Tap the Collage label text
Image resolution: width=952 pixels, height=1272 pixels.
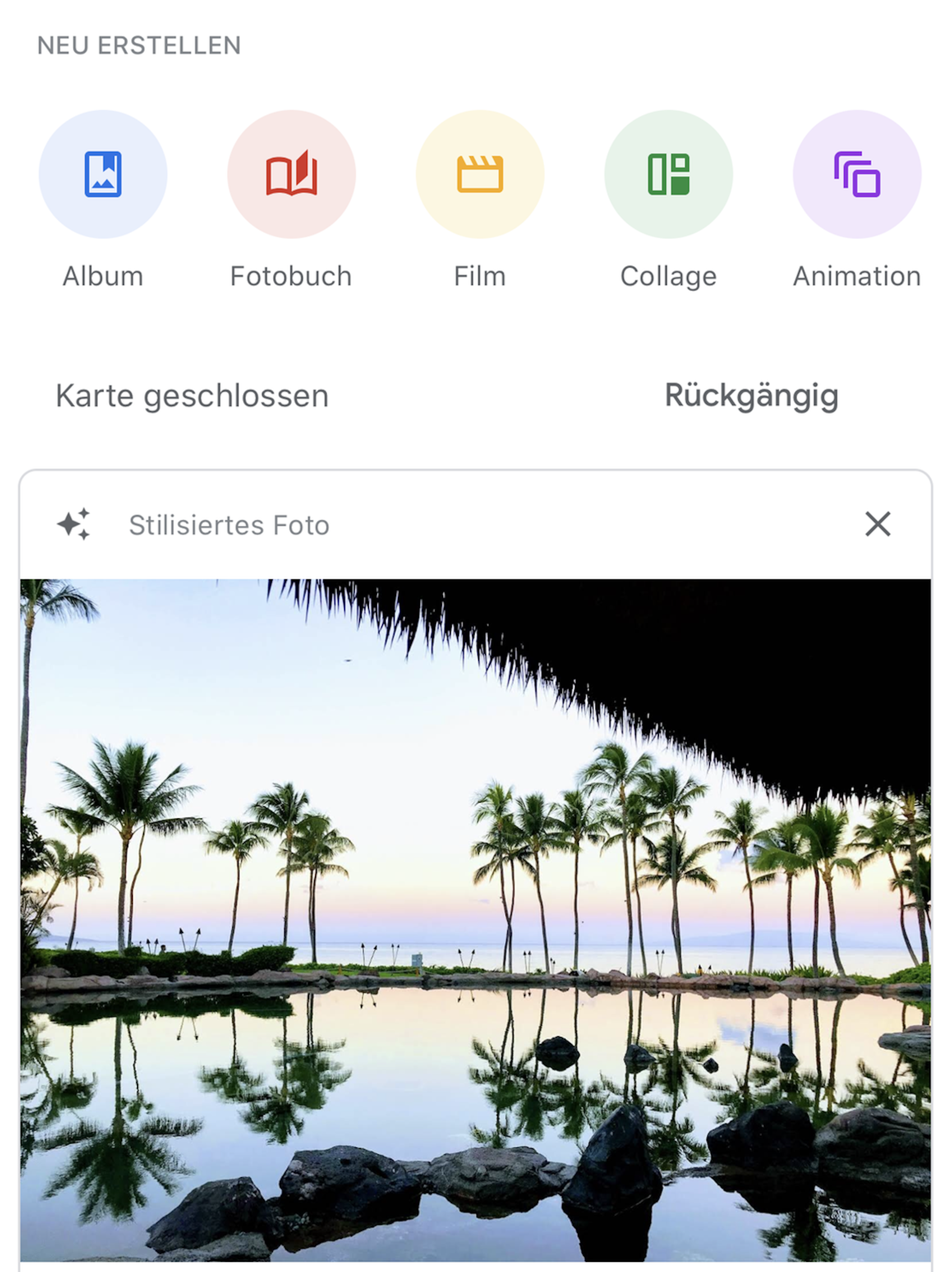pos(668,276)
